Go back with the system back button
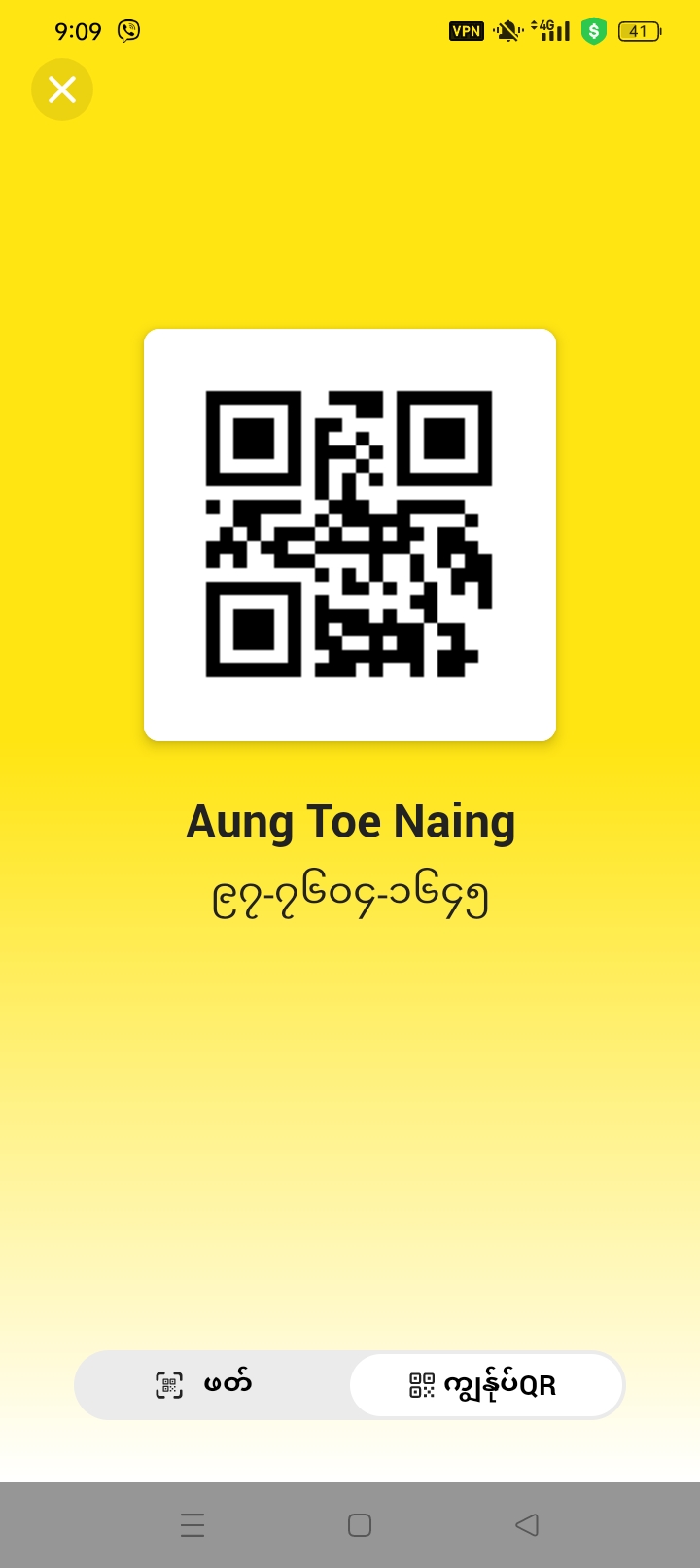This screenshot has width=700, height=1568. coord(526,1524)
